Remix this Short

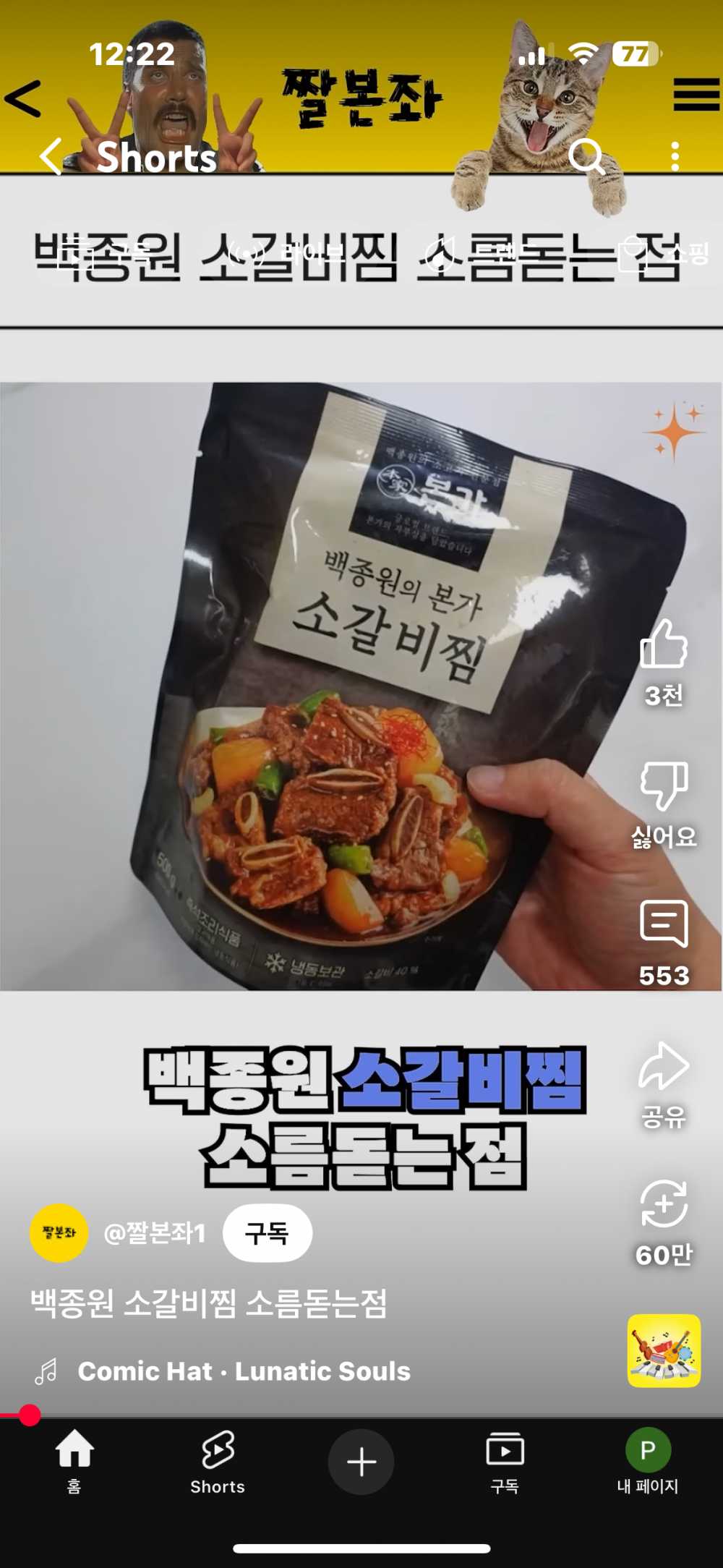coord(663,1206)
